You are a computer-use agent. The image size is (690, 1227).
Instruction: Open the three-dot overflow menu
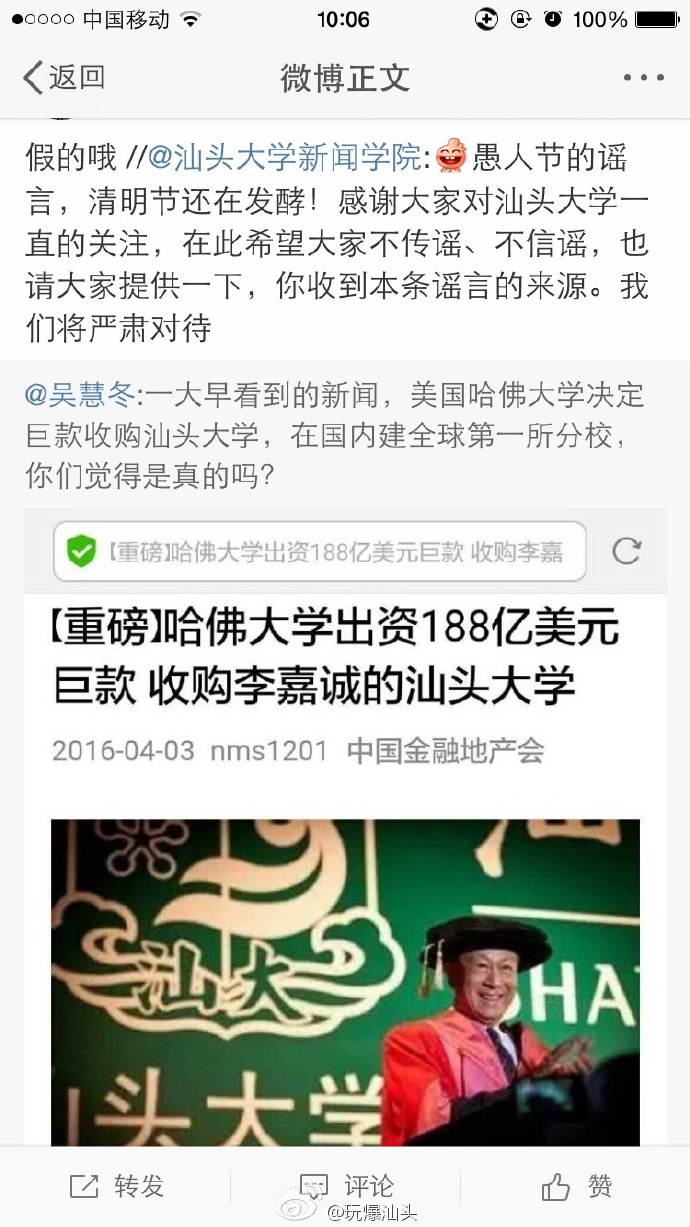[642, 78]
